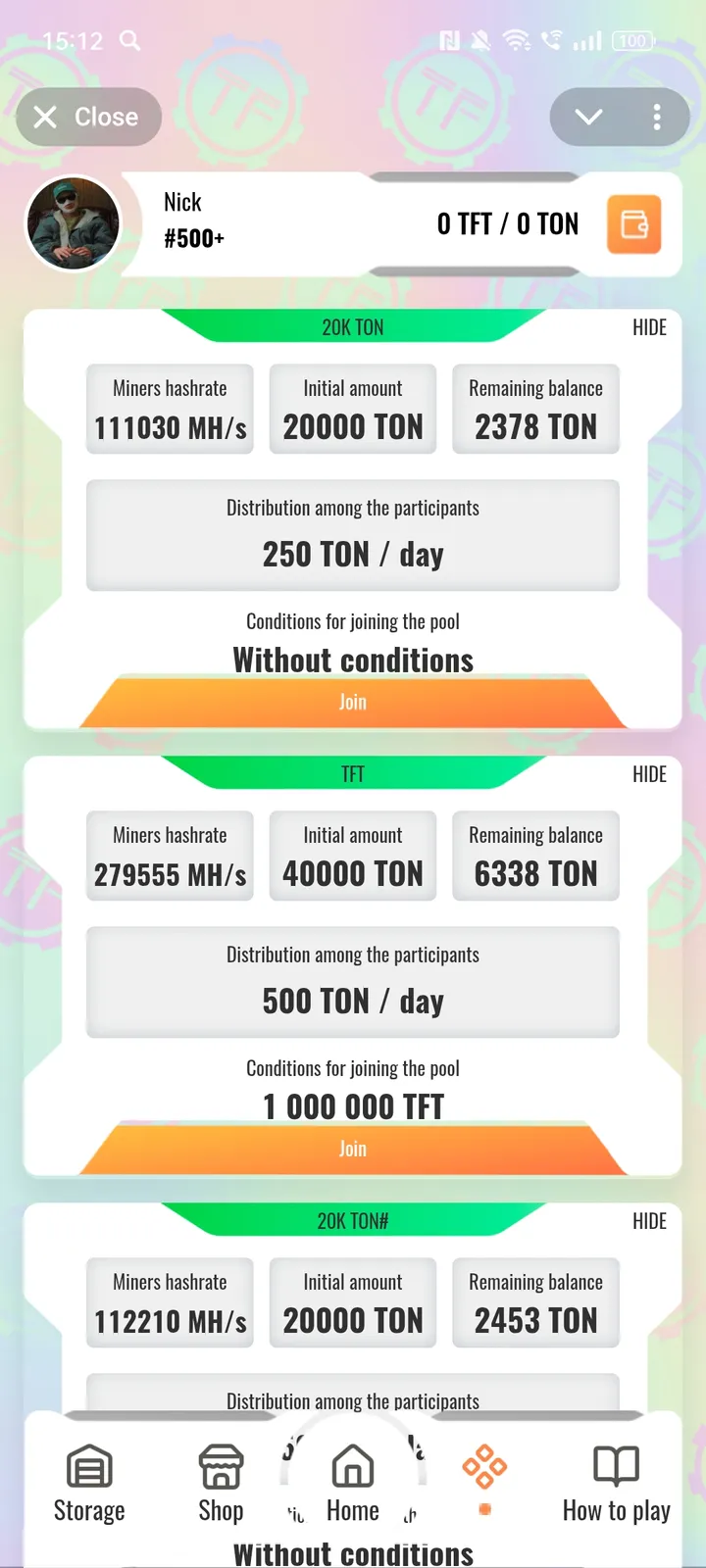
Task: Join the 20K TON pool
Action: [x=352, y=702]
